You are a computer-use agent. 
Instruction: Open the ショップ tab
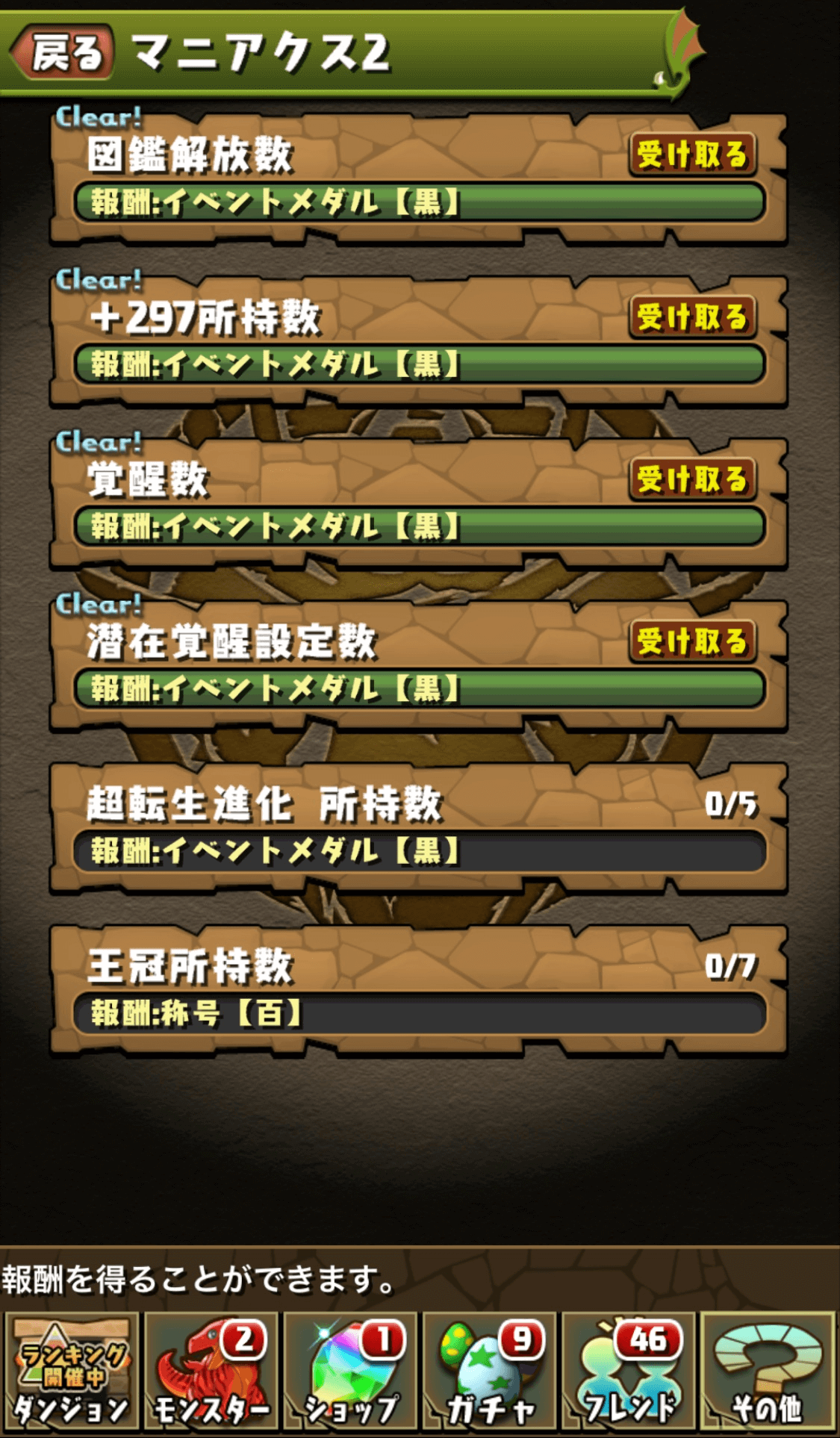349,1372
